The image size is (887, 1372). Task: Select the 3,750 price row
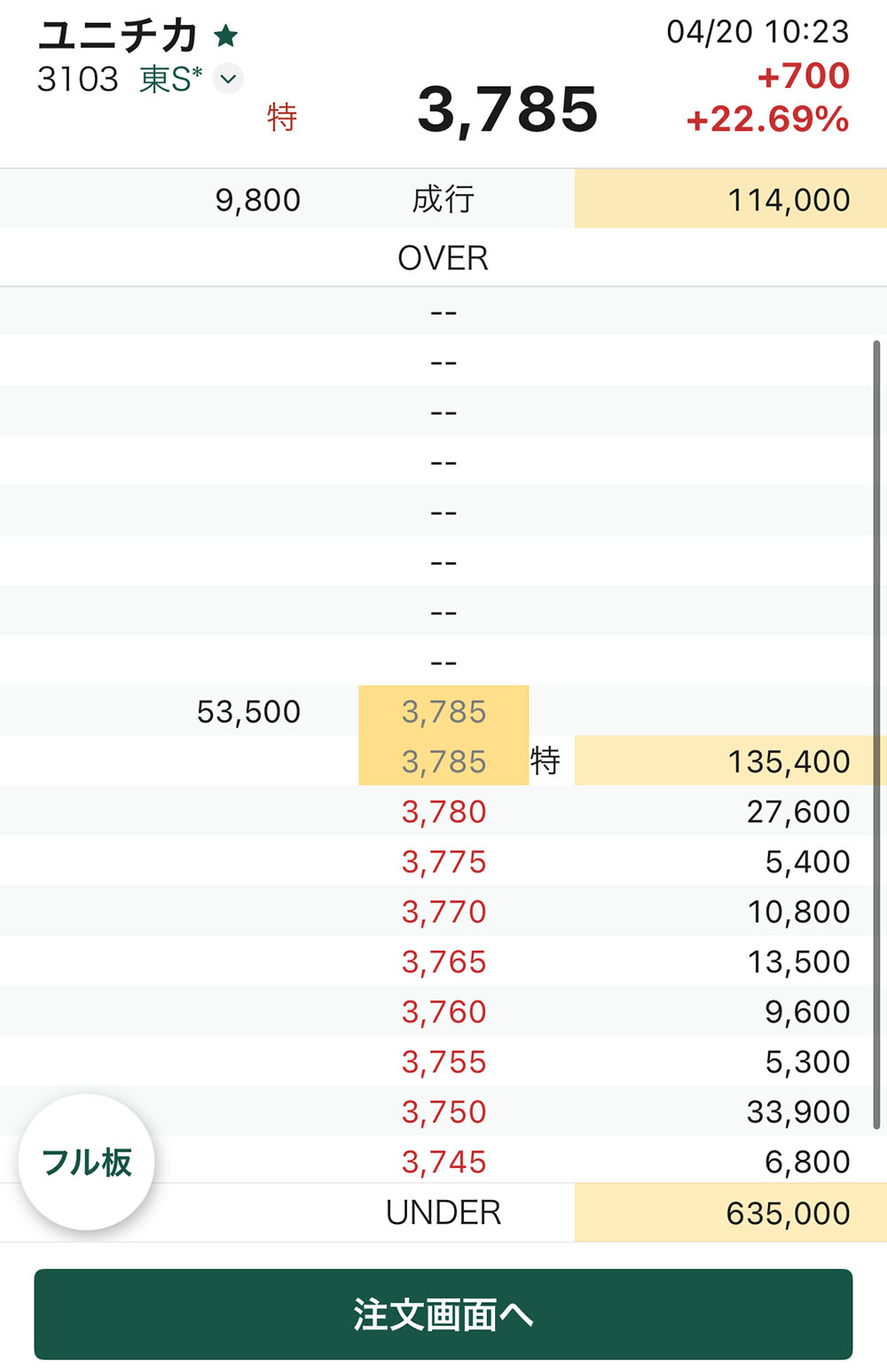[x=443, y=1111]
